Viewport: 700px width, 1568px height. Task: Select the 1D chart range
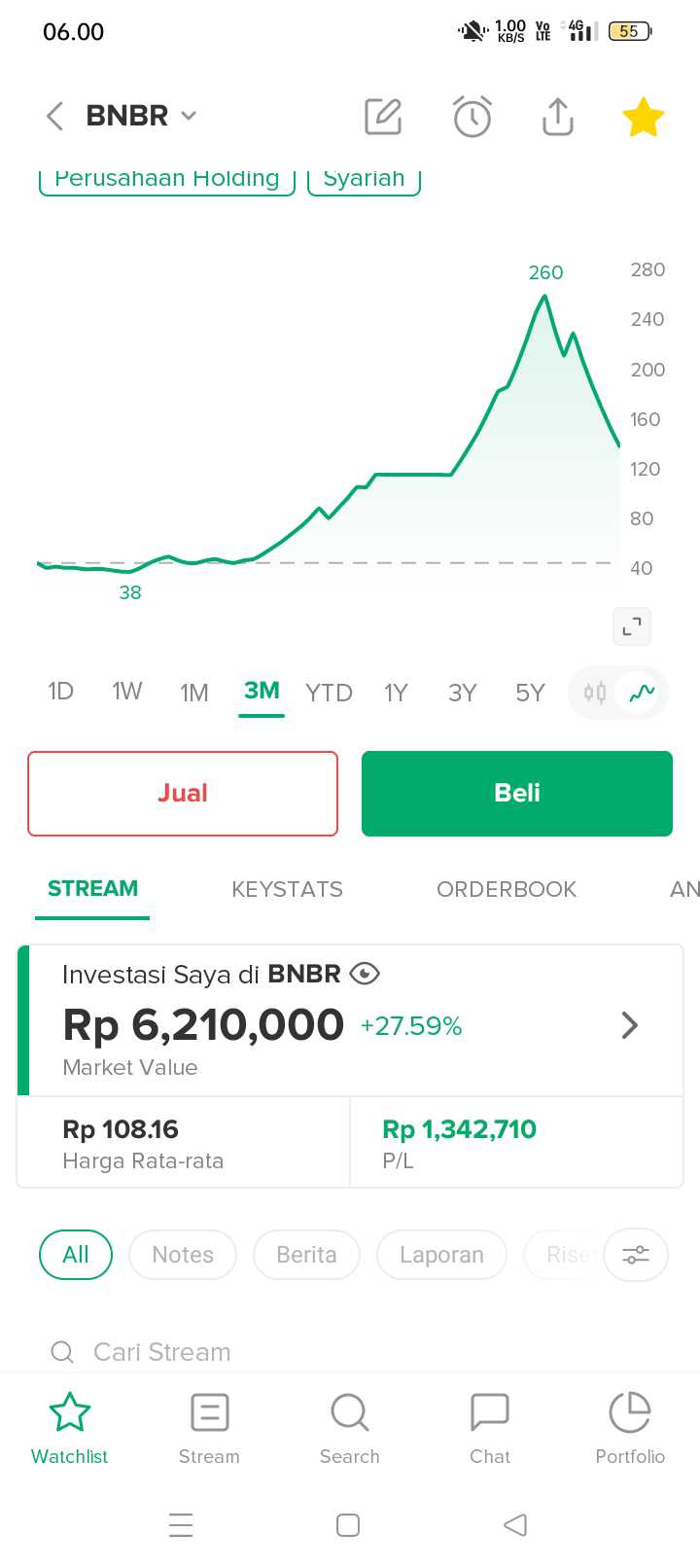60,692
